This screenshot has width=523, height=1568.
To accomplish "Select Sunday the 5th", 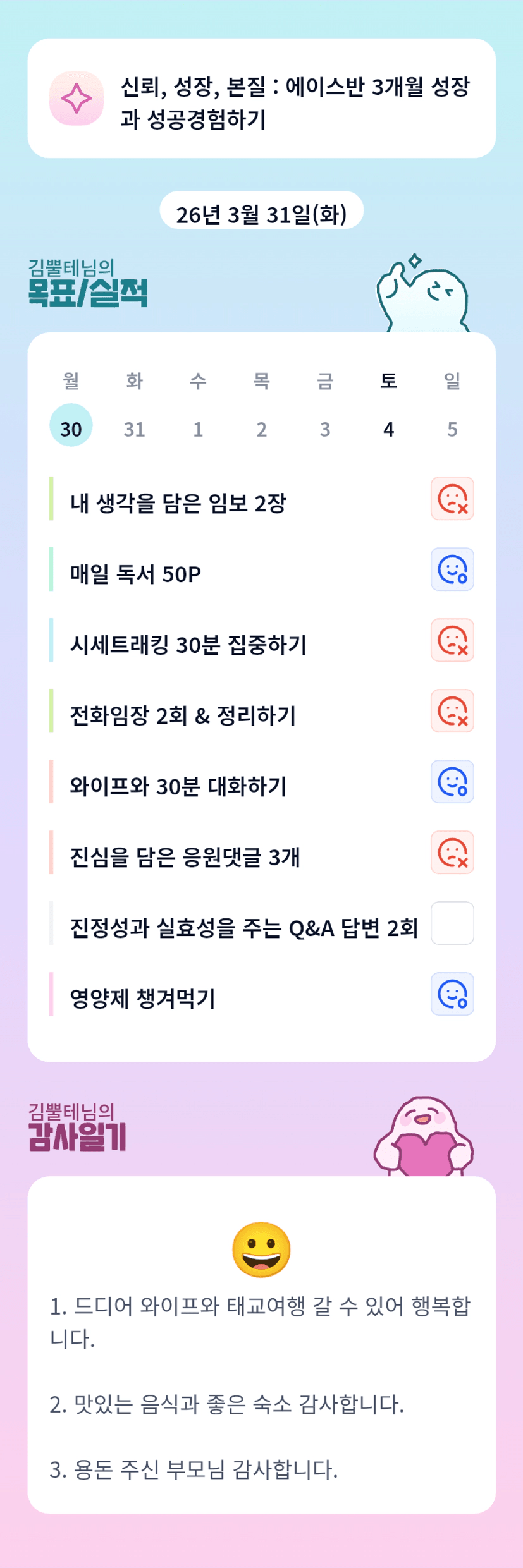I will pyautogui.click(x=452, y=429).
